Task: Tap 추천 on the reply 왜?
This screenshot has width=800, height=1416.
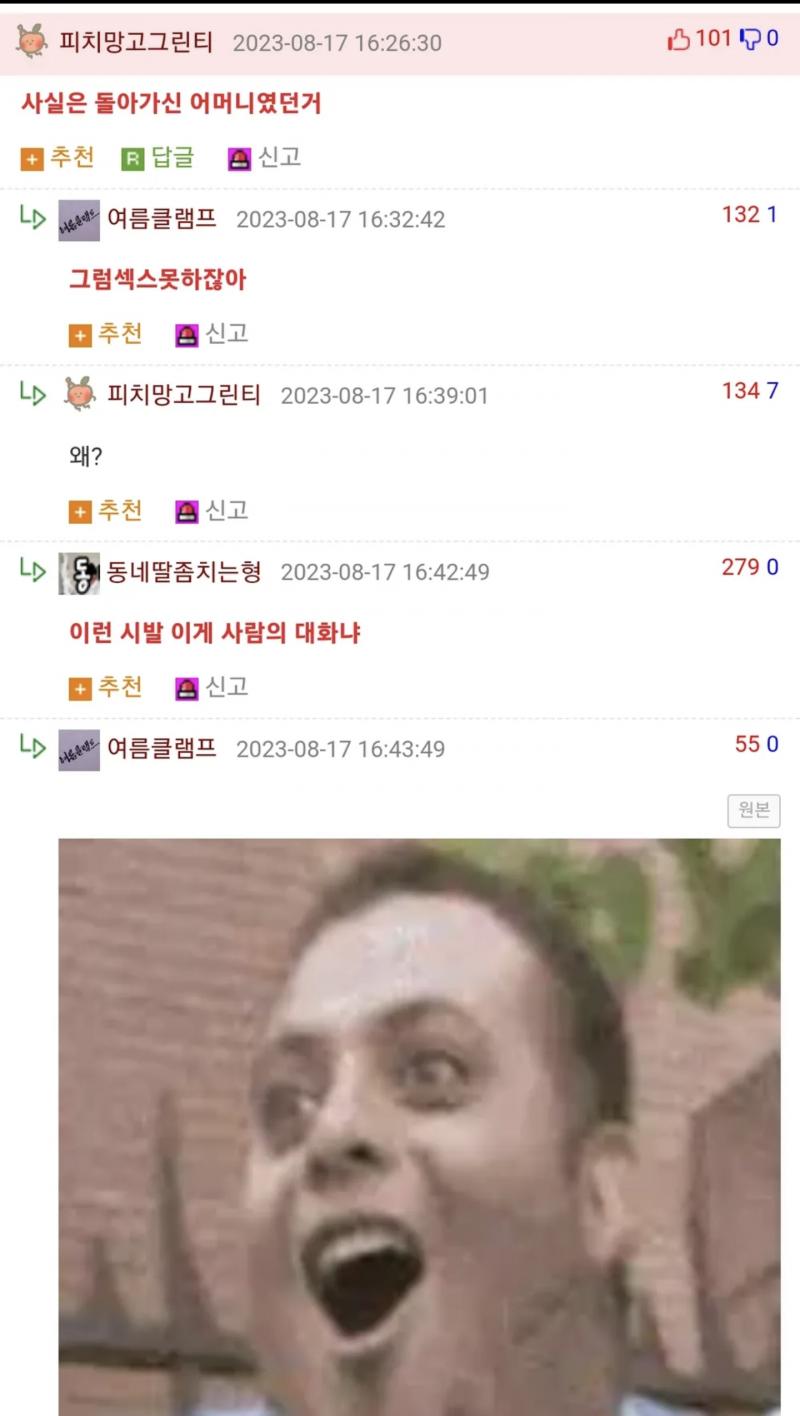Action: click(106, 511)
